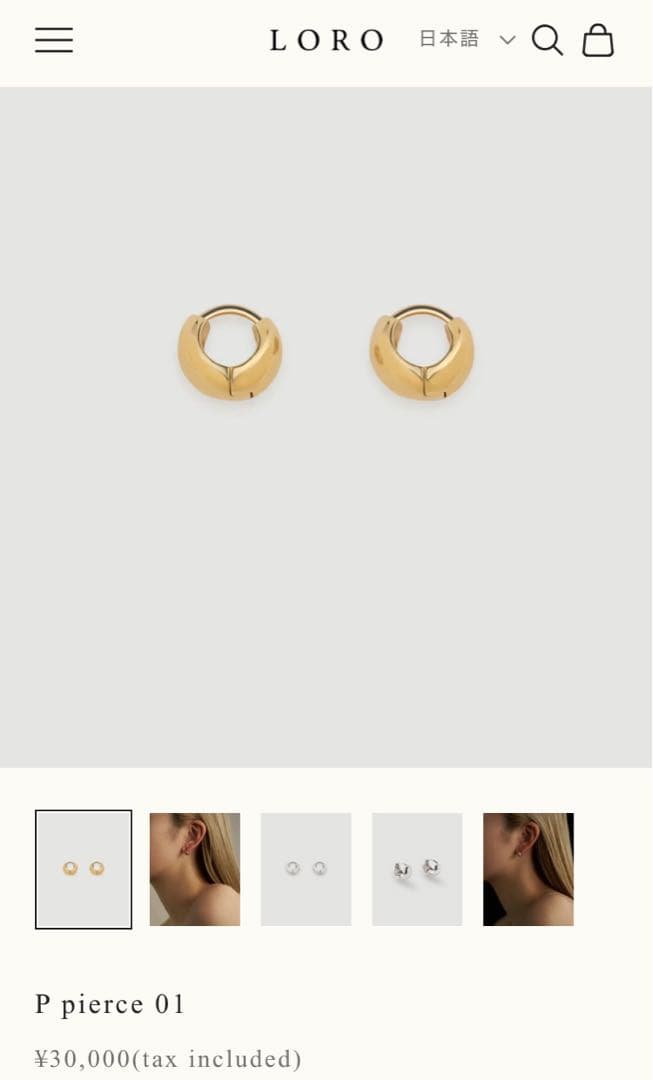View the angled silver earrings thumbnail
This screenshot has height=1080, width=653.
pos(417,869)
